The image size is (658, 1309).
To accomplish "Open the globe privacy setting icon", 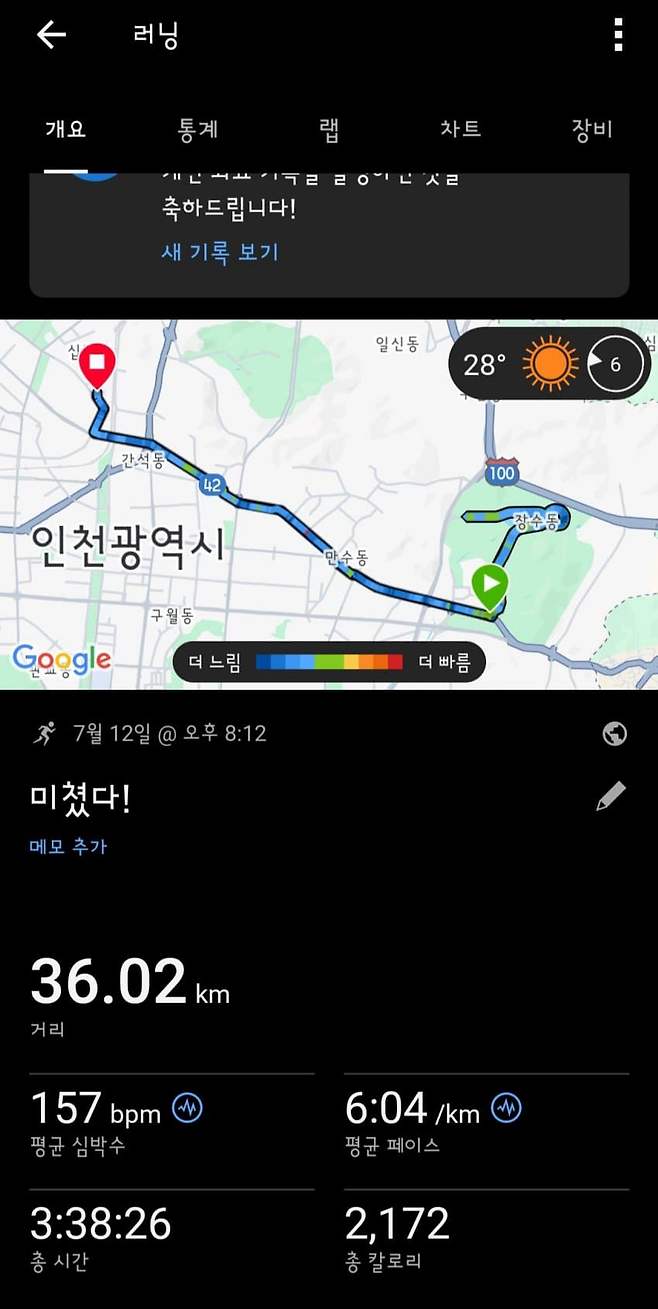I will [x=615, y=734].
